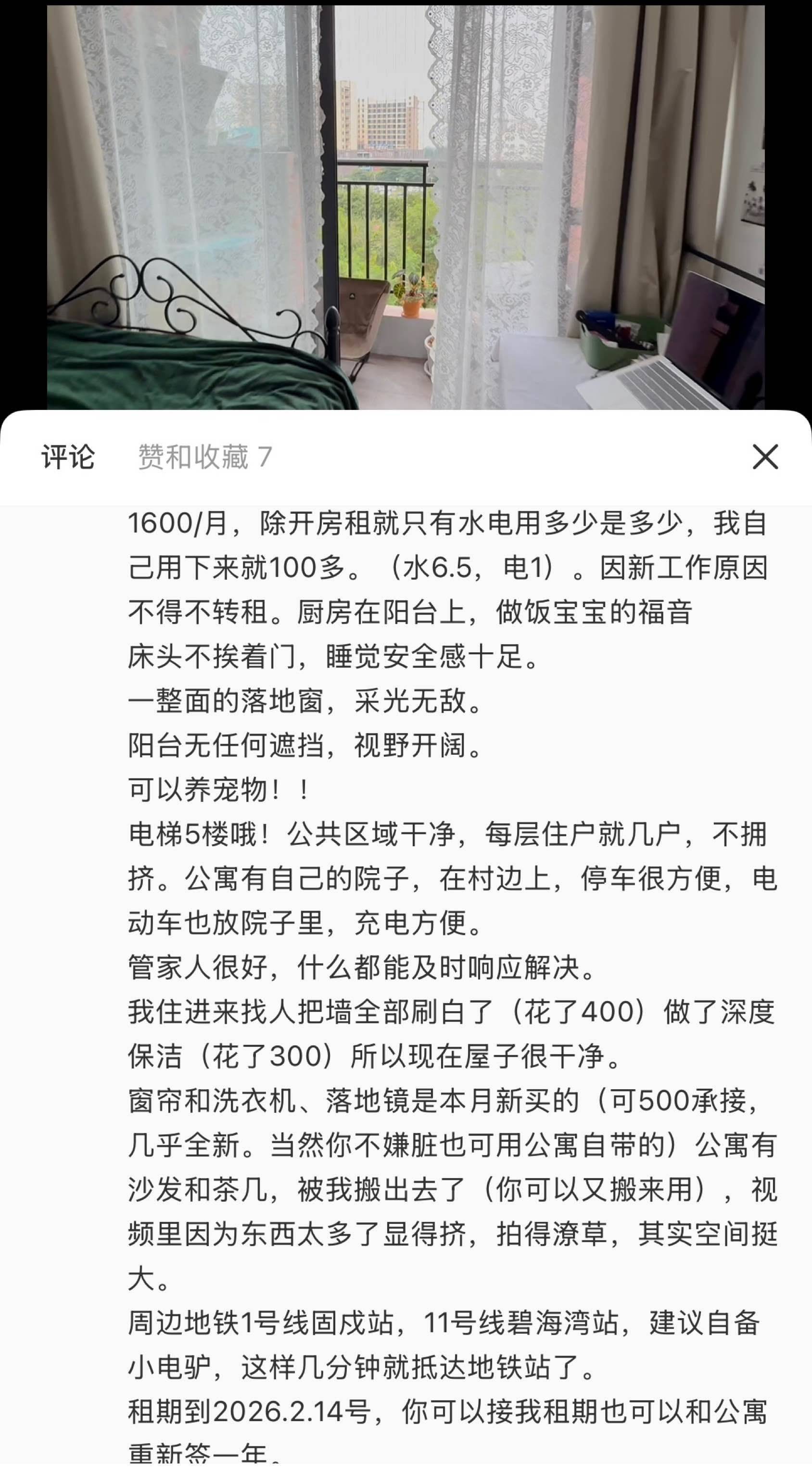Image resolution: width=812 pixels, height=1475 pixels.
Task: Close the comments panel
Action: (765, 457)
